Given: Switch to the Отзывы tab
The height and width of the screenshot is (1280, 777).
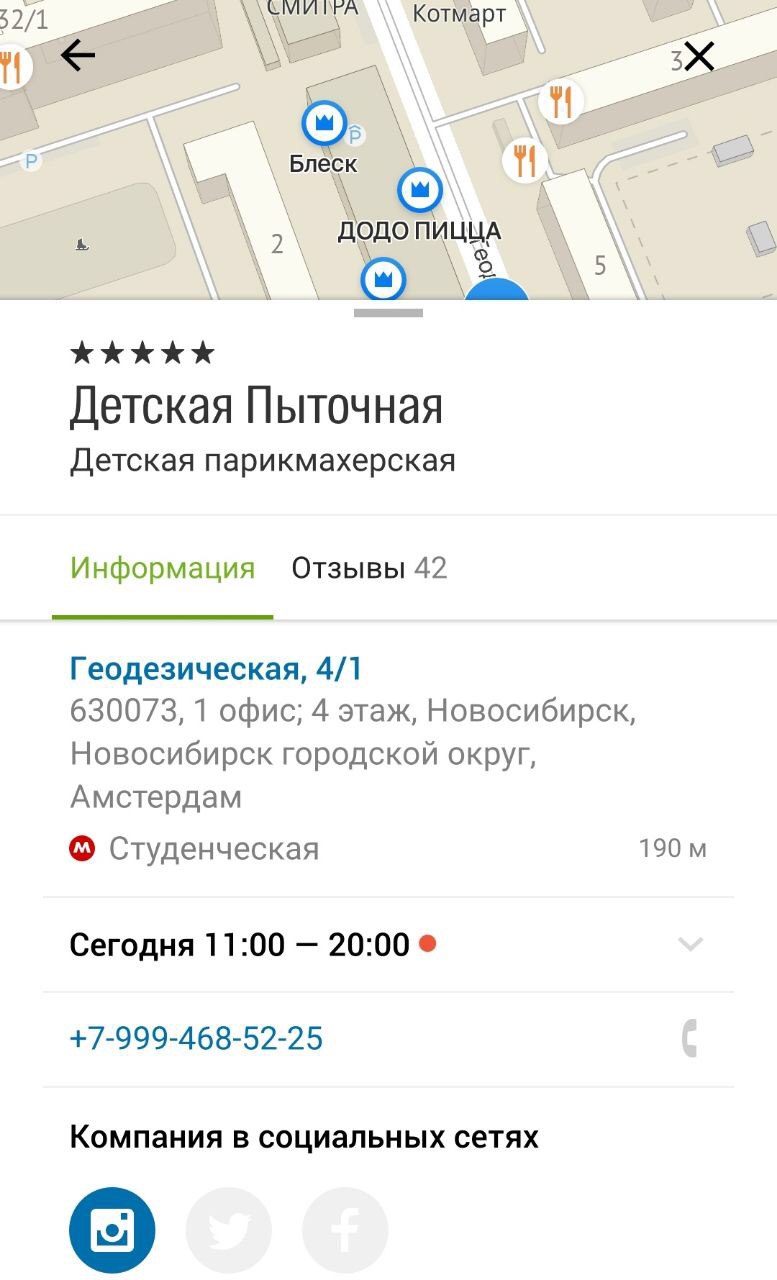Looking at the screenshot, I should point(369,569).
